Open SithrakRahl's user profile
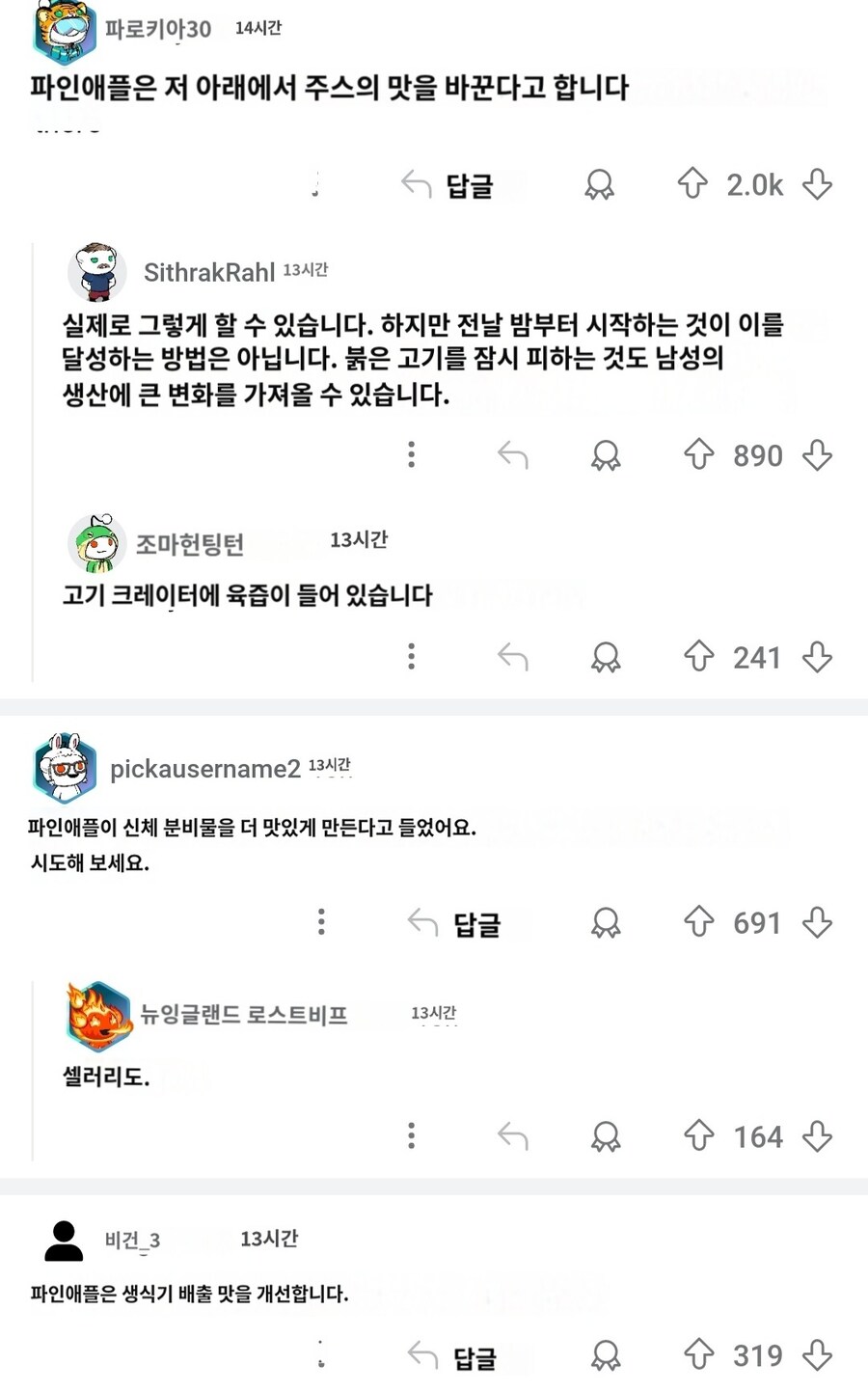This screenshot has width=868, height=1392. coord(207,271)
